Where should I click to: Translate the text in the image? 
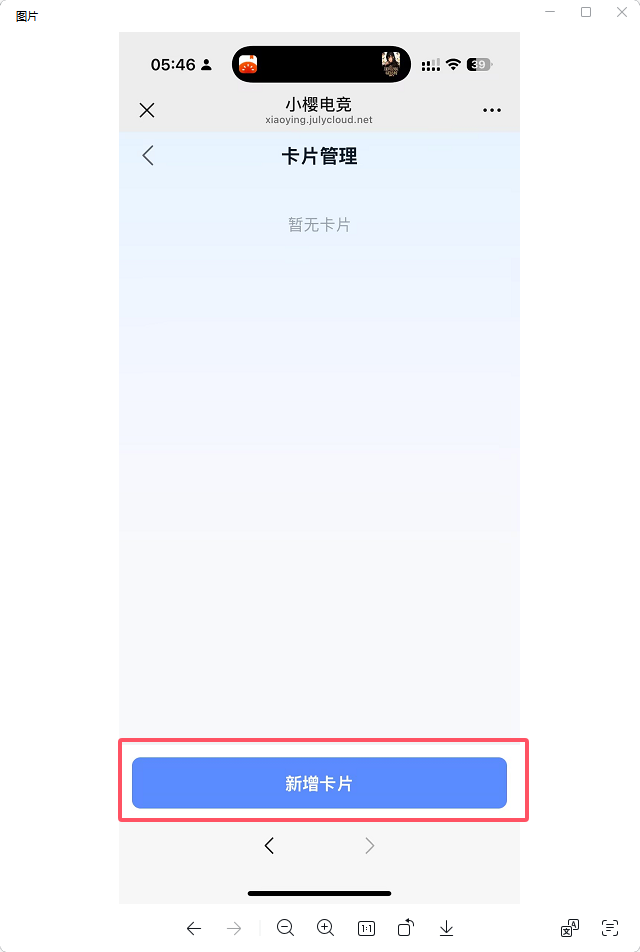(569, 928)
